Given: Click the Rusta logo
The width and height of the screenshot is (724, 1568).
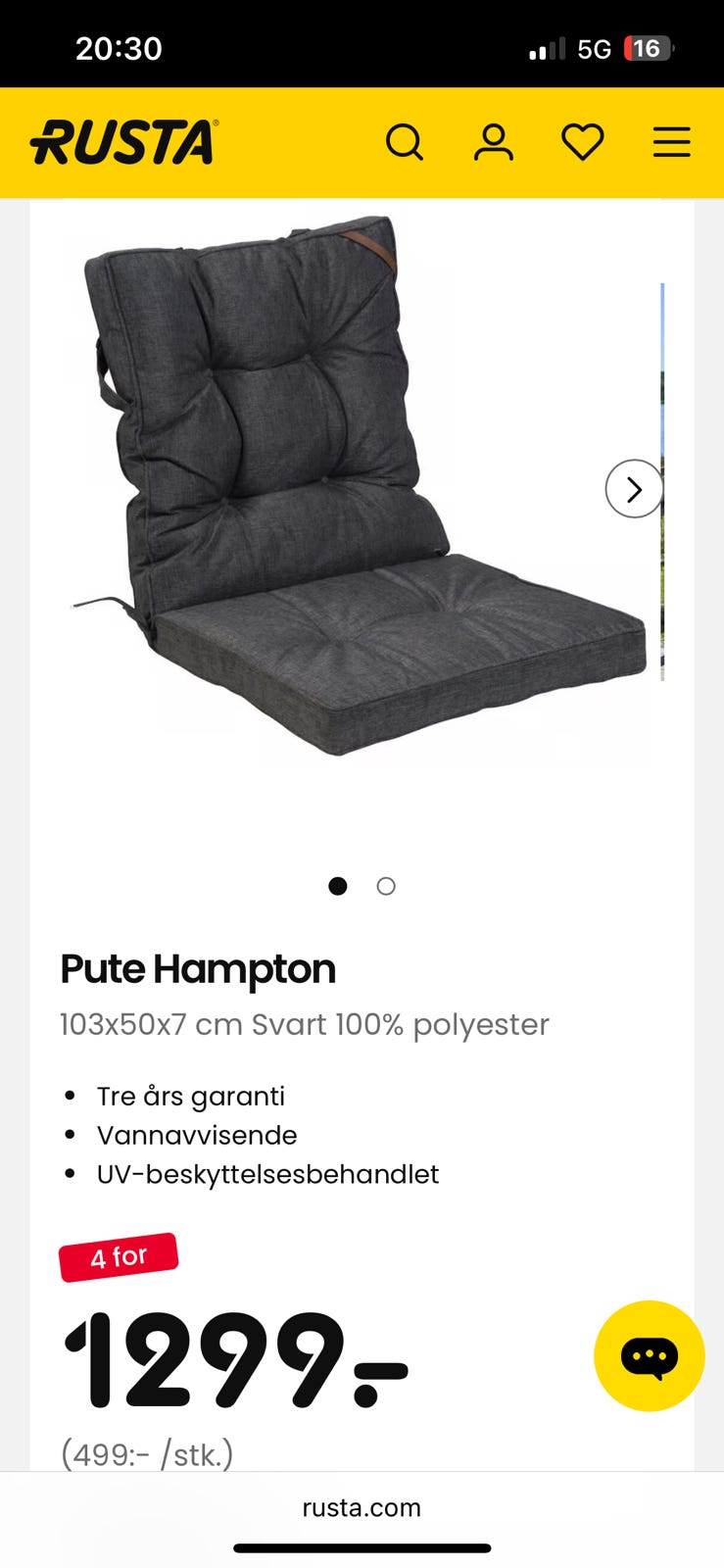Looking at the screenshot, I should (x=123, y=142).
